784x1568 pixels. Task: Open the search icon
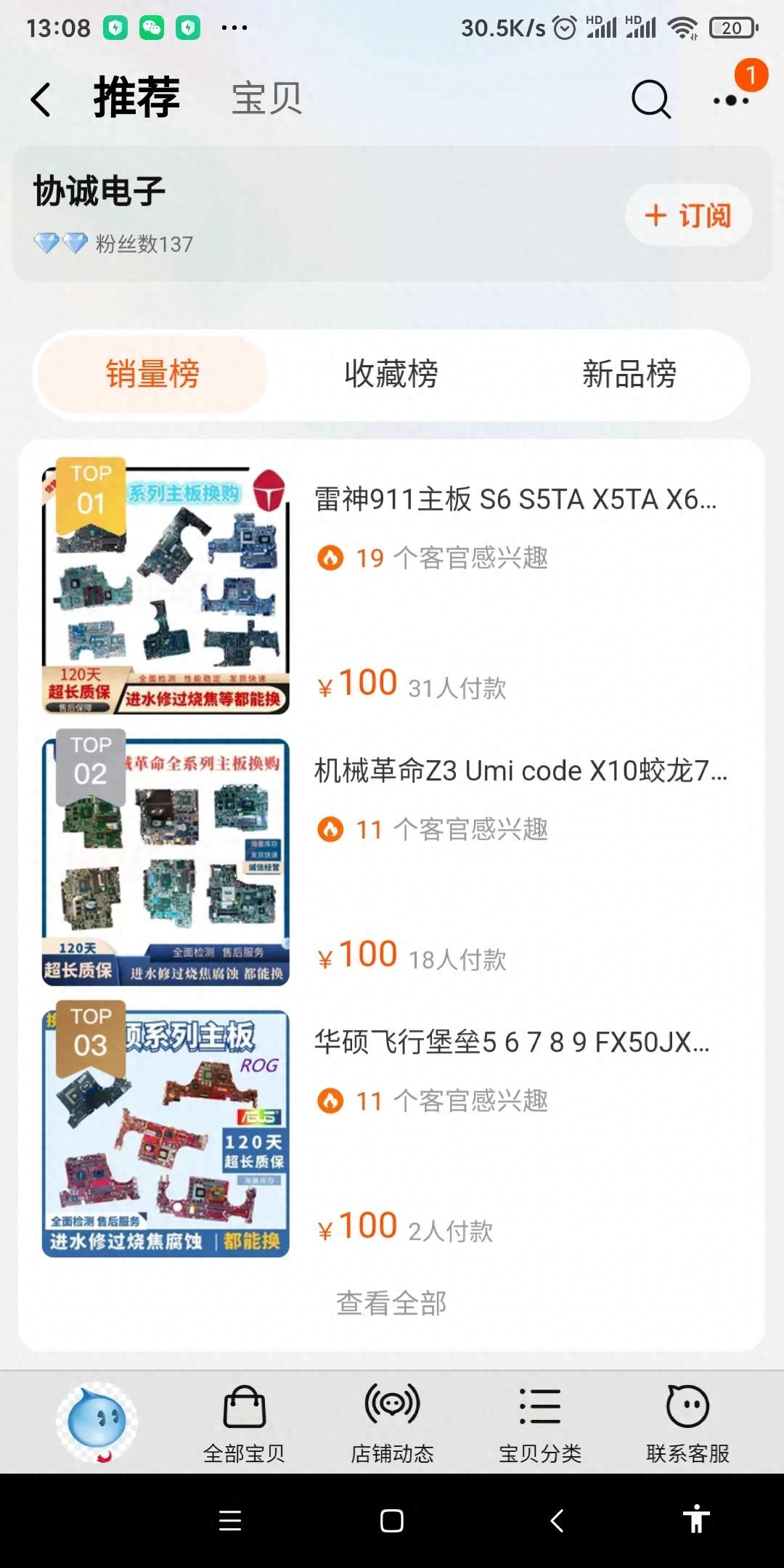tap(650, 99)
